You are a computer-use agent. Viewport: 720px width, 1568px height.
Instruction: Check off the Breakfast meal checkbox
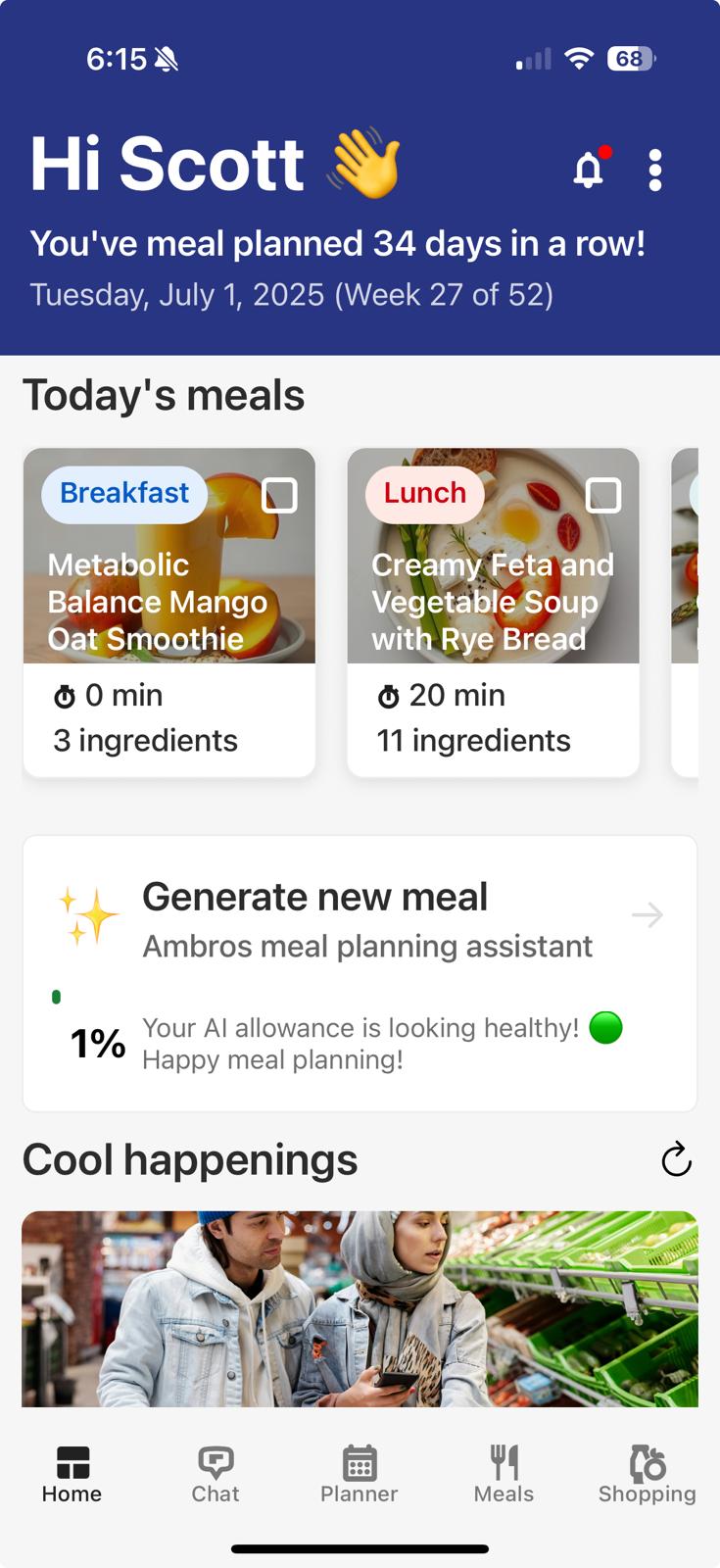pyautogui.click(x=279, y=496)
